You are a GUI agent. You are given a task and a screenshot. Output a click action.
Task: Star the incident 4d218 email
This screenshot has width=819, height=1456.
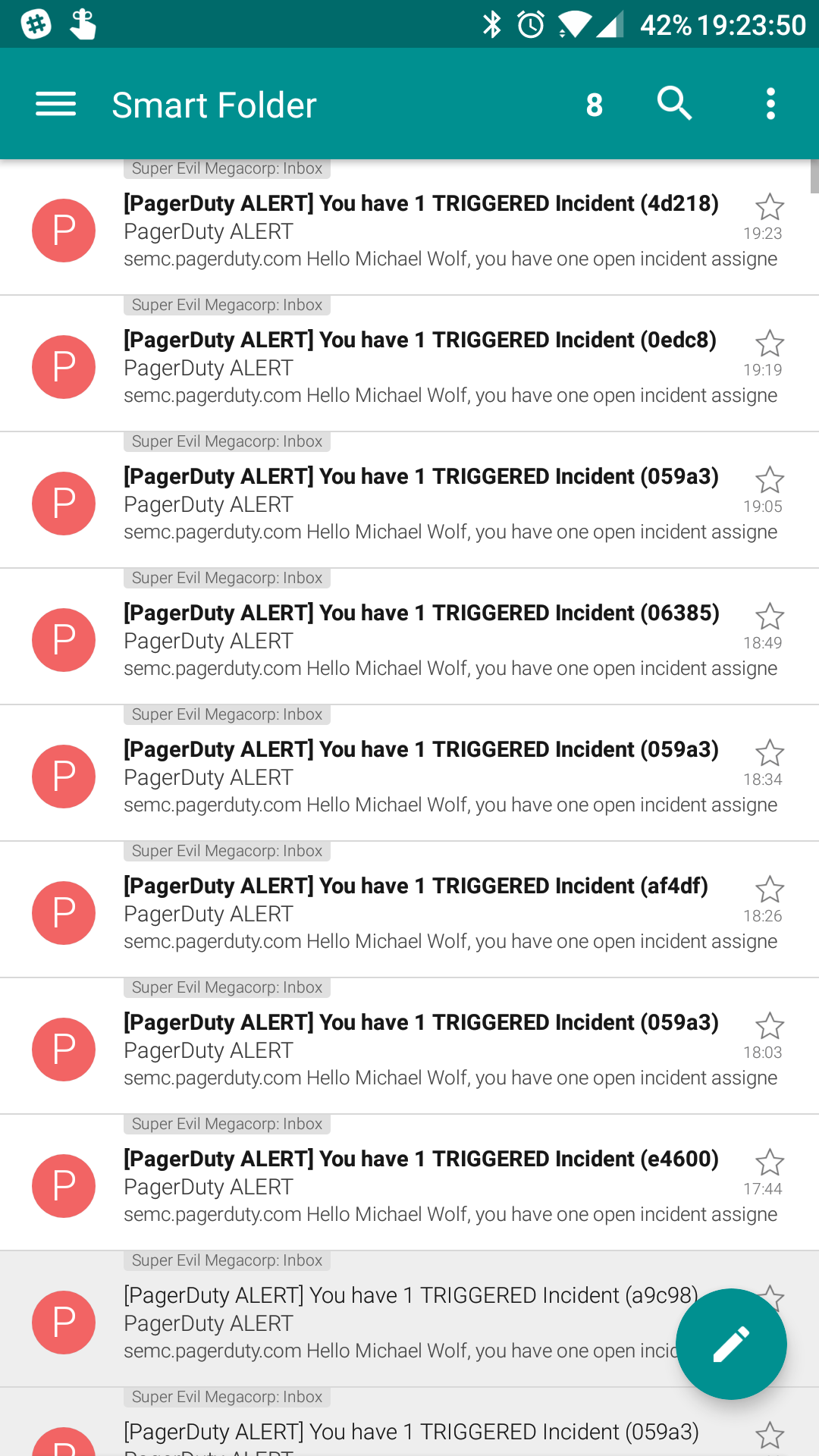coord(770,206)
